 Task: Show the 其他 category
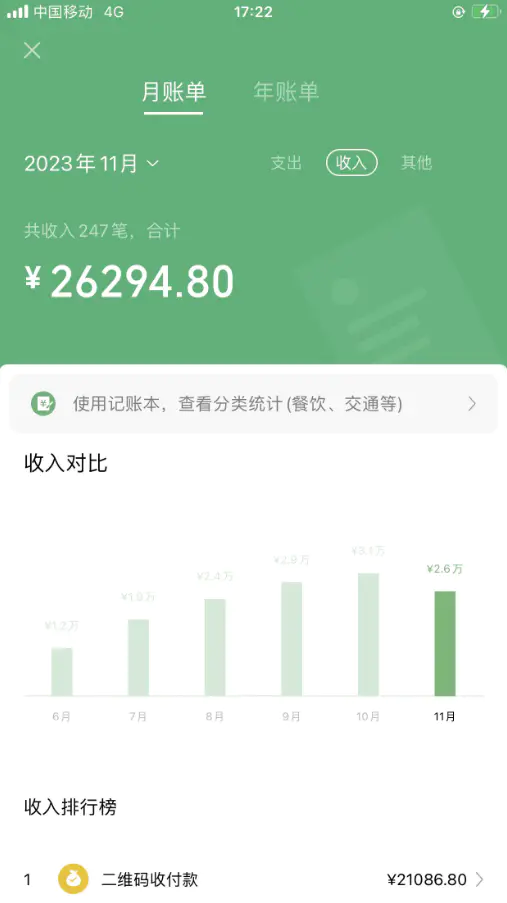417,163
